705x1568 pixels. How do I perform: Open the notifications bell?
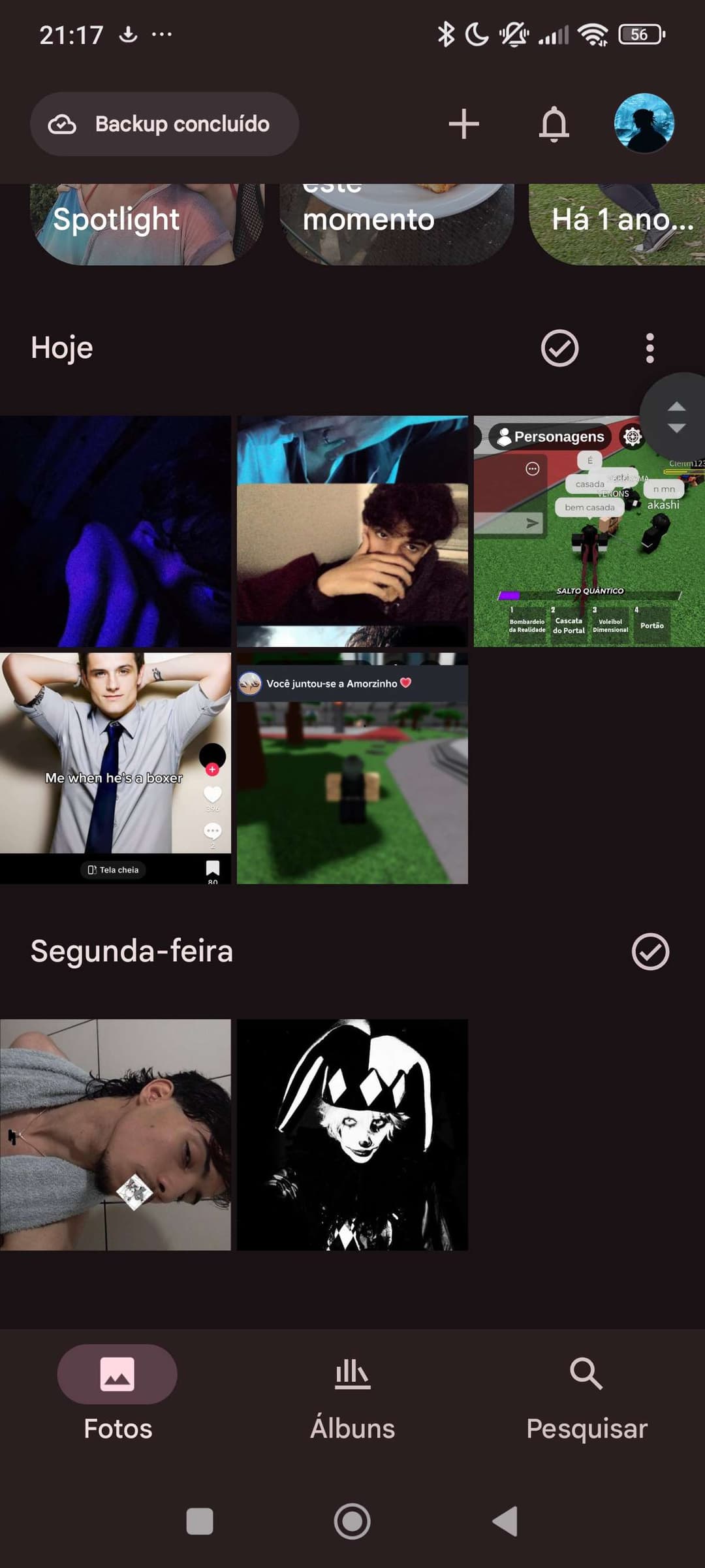click(554, 124)
